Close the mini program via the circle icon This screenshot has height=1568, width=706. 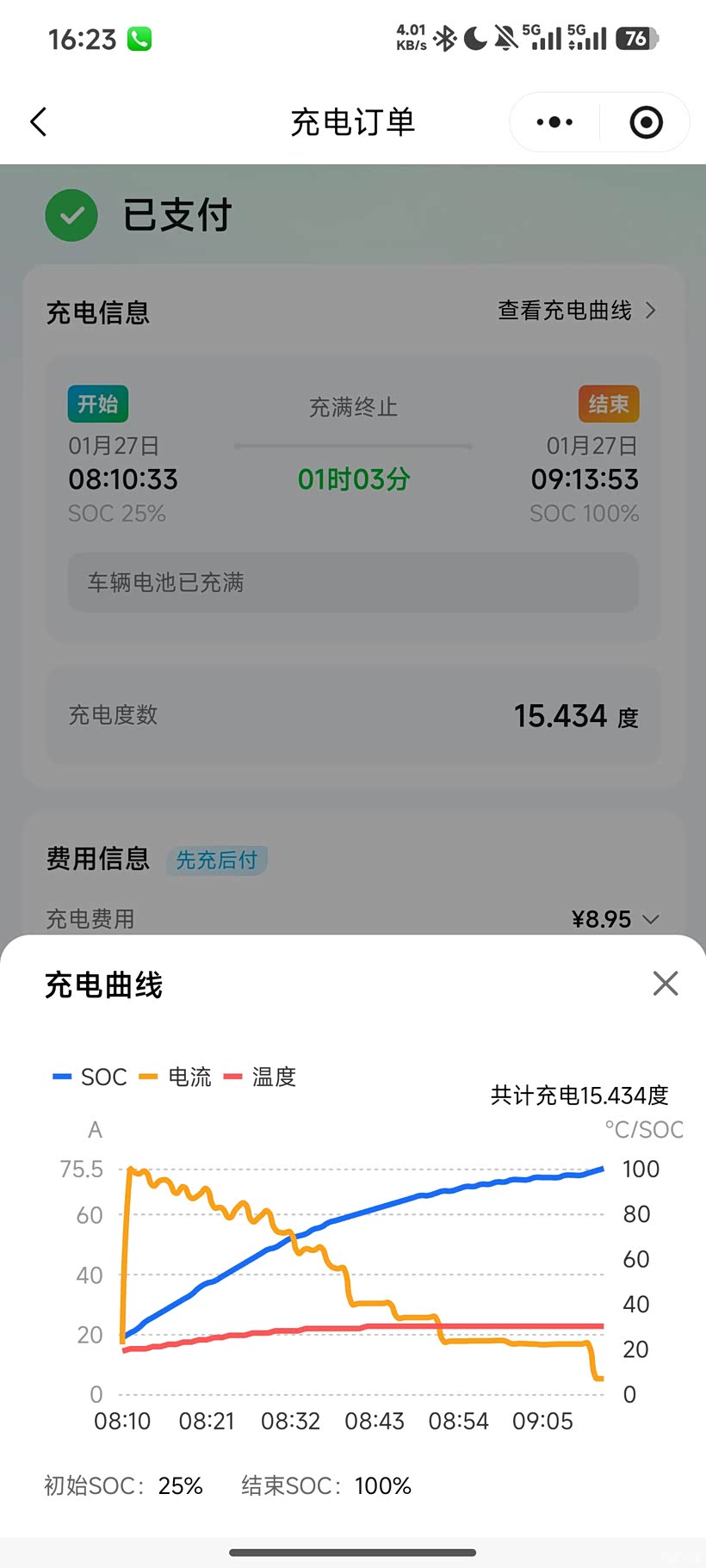[x=646, y=122]
